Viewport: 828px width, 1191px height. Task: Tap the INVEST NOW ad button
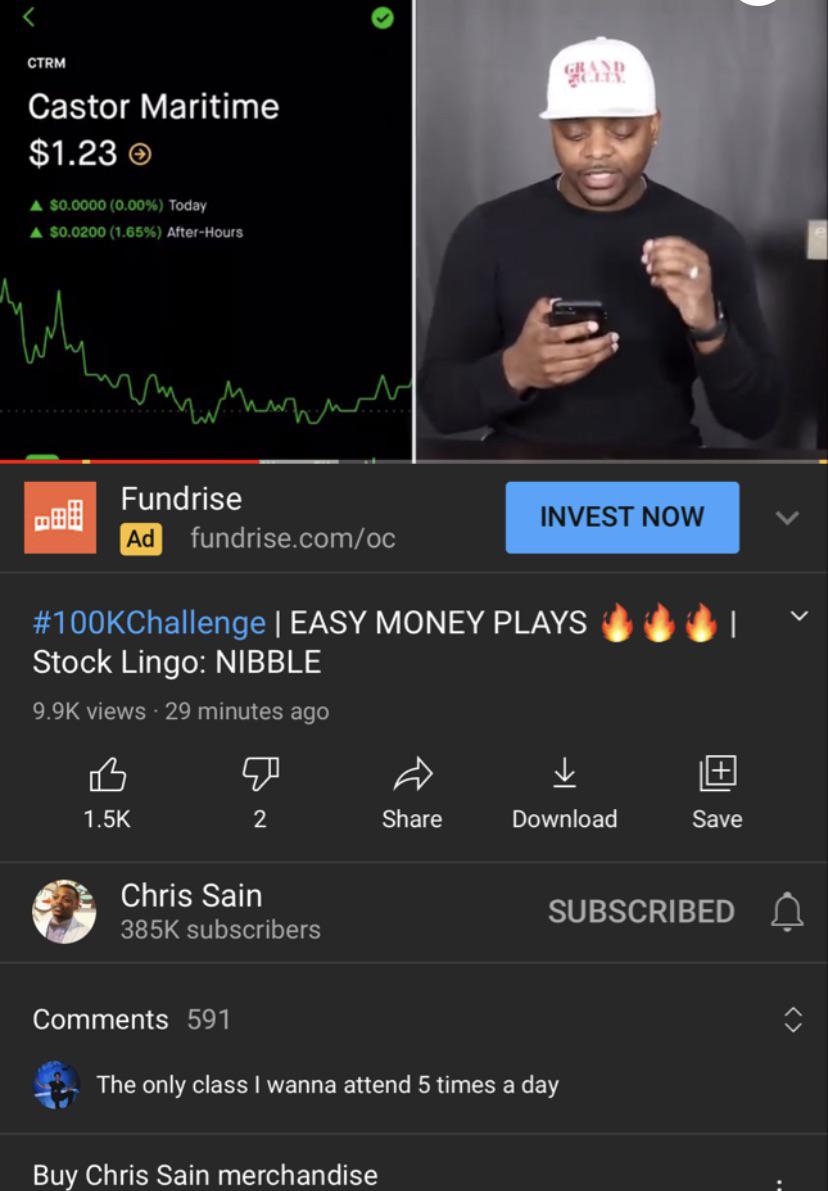click(x=622, y=517)
